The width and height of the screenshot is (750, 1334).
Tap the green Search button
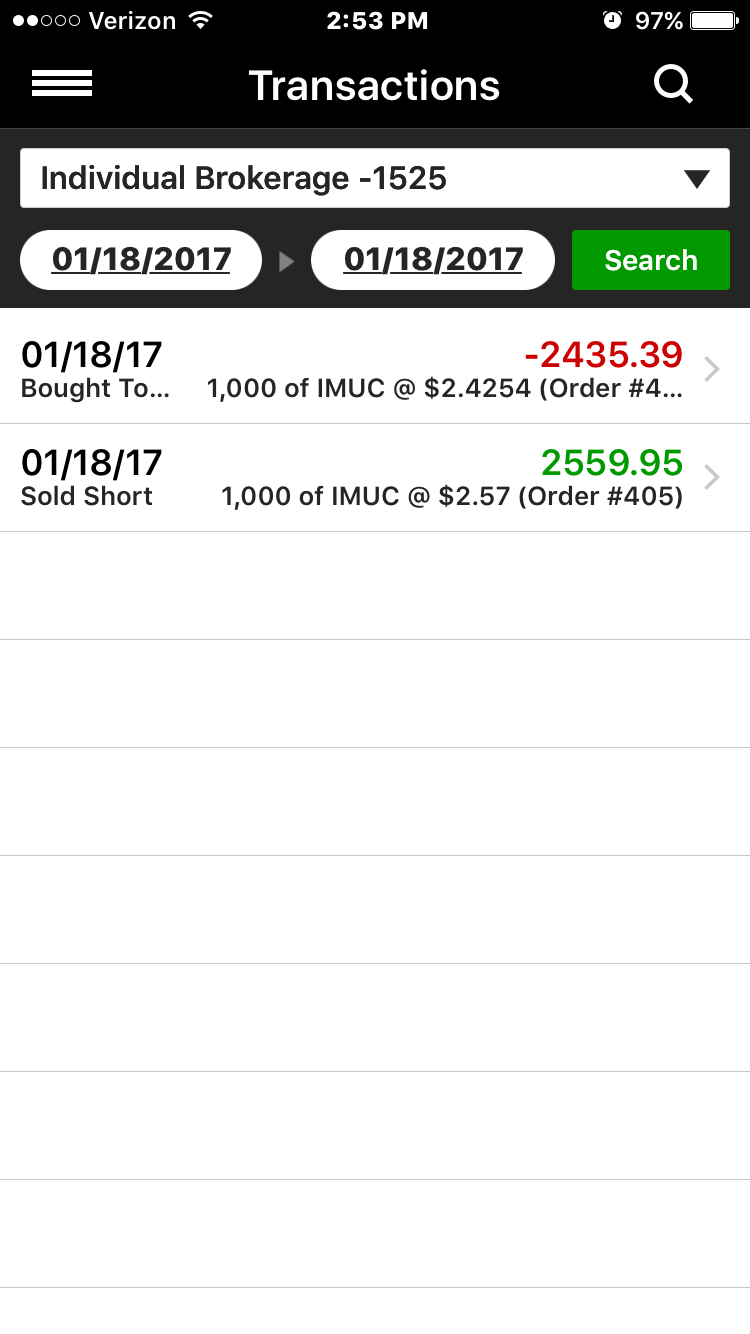tap(651, 260)
